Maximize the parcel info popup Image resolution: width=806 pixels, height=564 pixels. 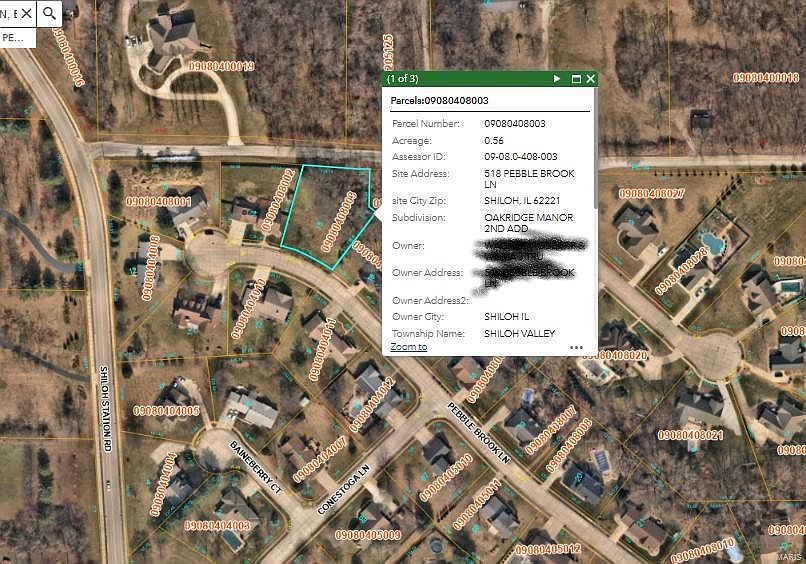(x=576, y=79)
